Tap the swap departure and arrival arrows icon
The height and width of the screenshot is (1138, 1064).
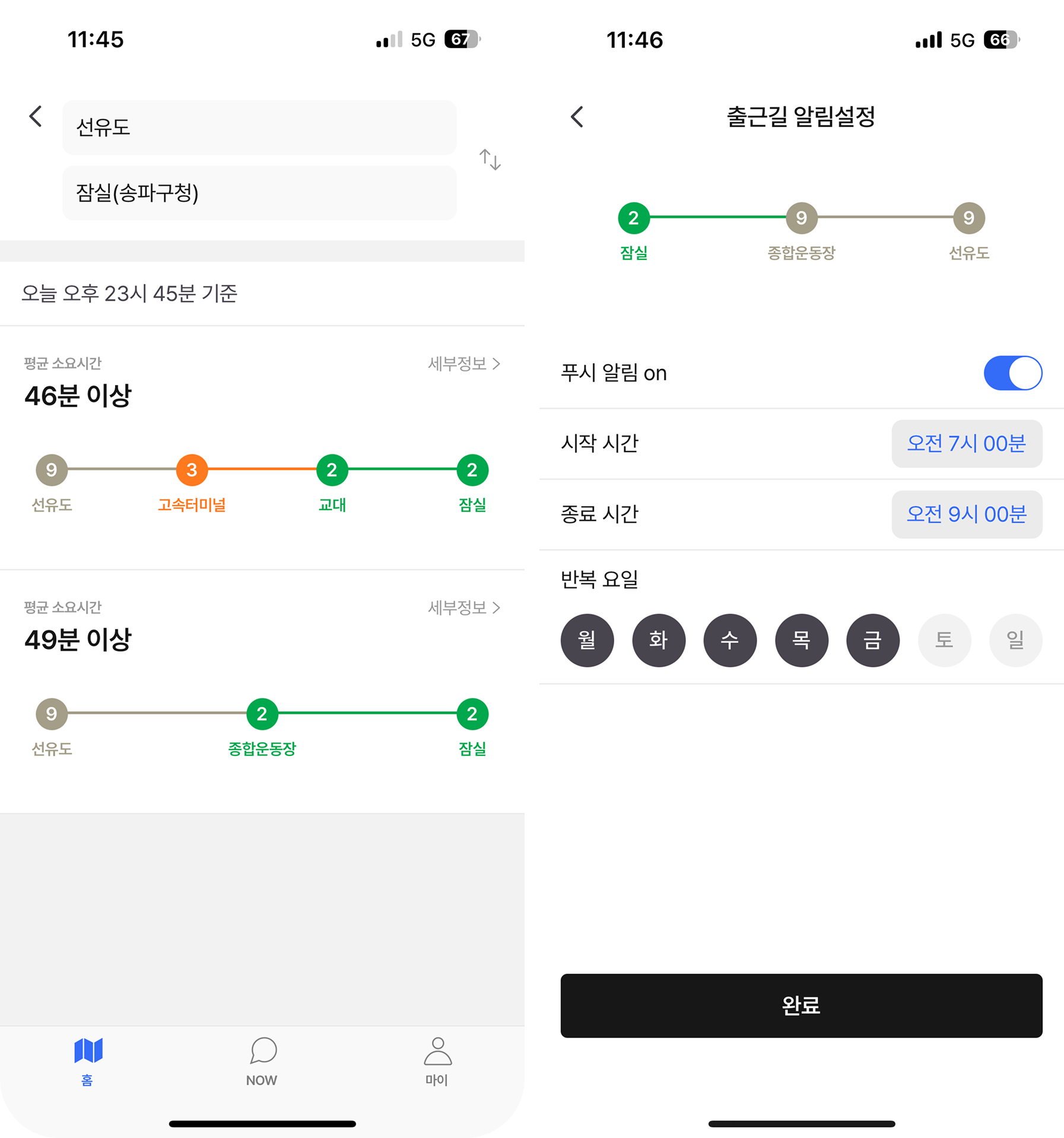pos(490,160)
